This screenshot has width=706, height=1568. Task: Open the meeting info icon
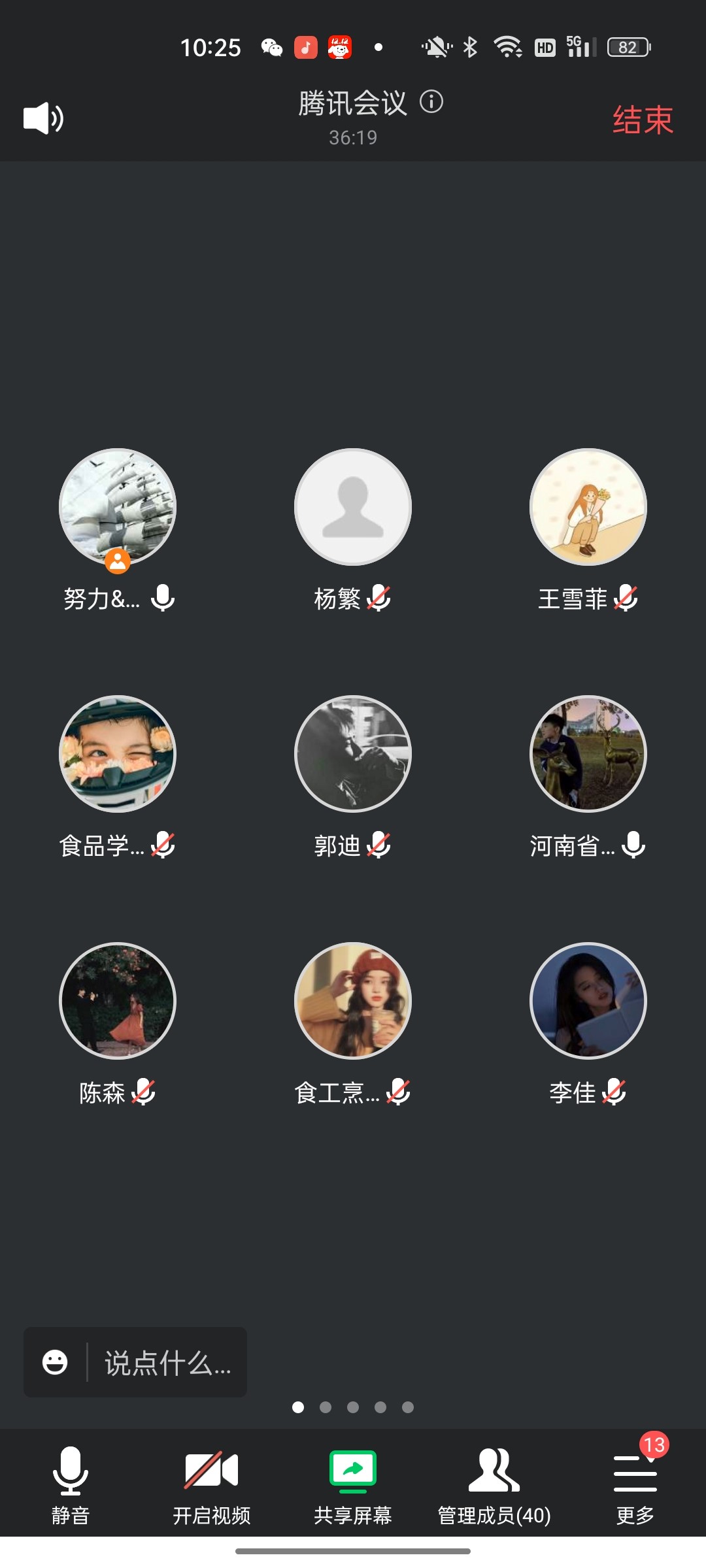[431, 102]
